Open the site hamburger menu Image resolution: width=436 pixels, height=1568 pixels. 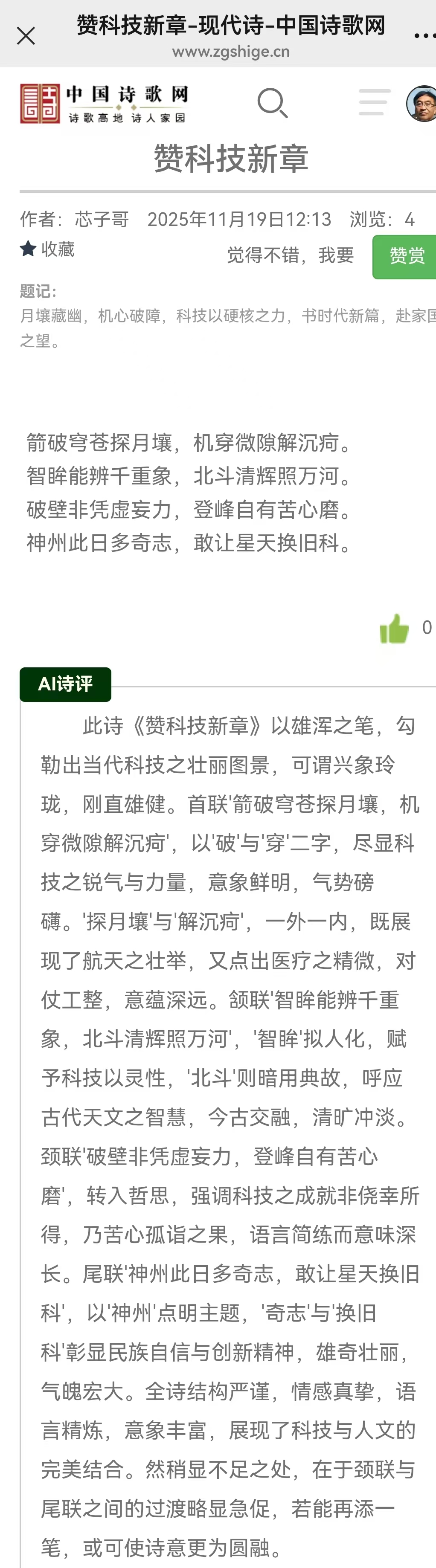(x=374, y=102)
